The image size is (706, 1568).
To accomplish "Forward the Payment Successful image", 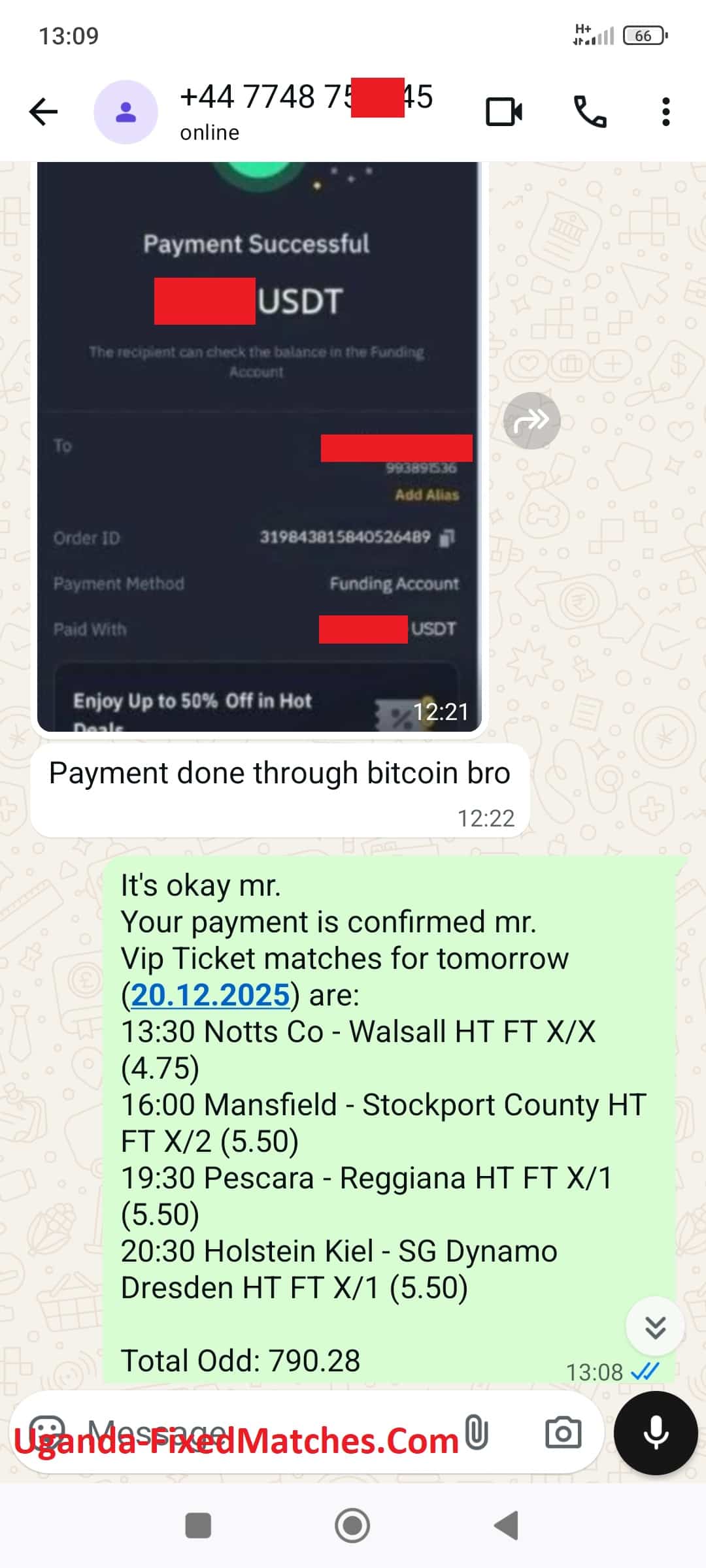I will click(x=531, y=421).
